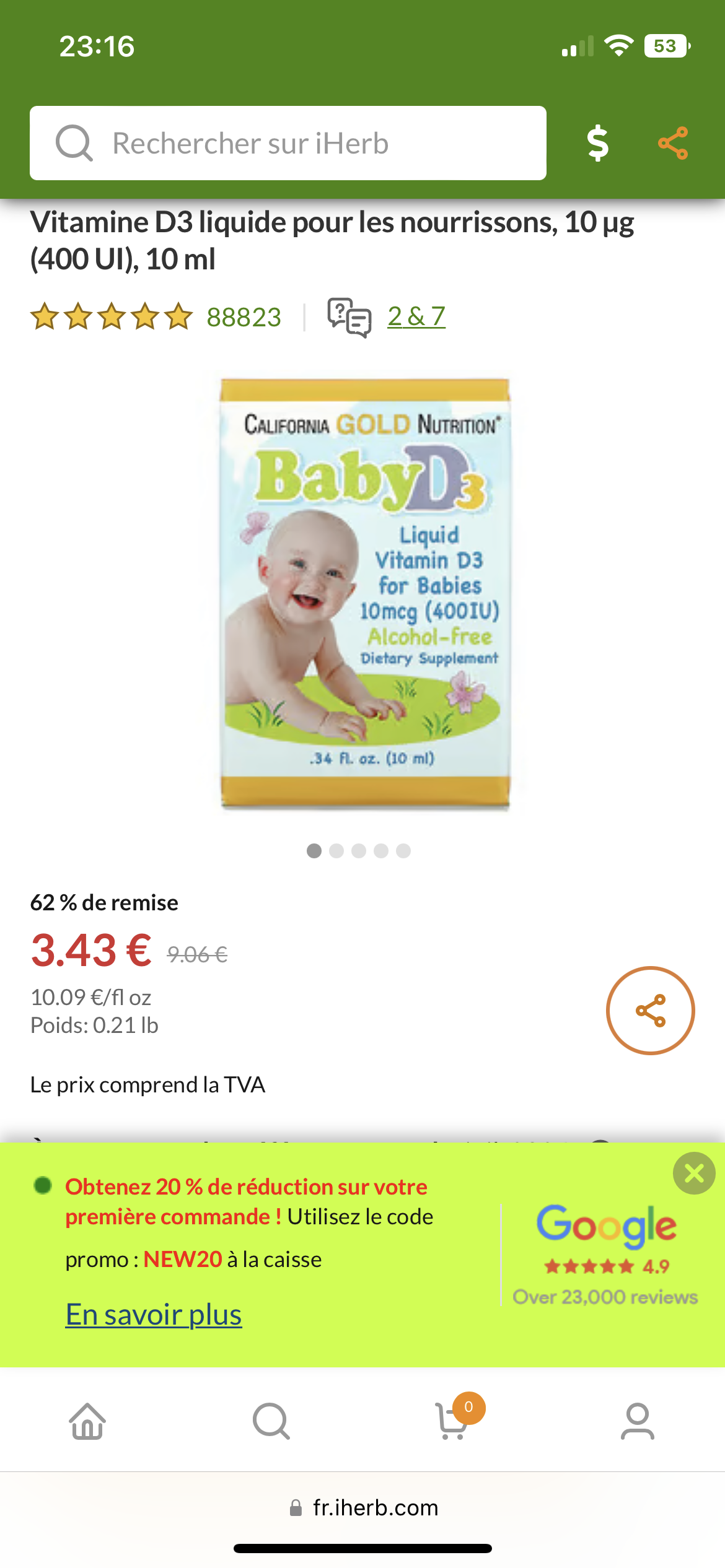725x1568 pixels.
Task: Open the BabyD3 product image
Action: (x=365, y=593)
